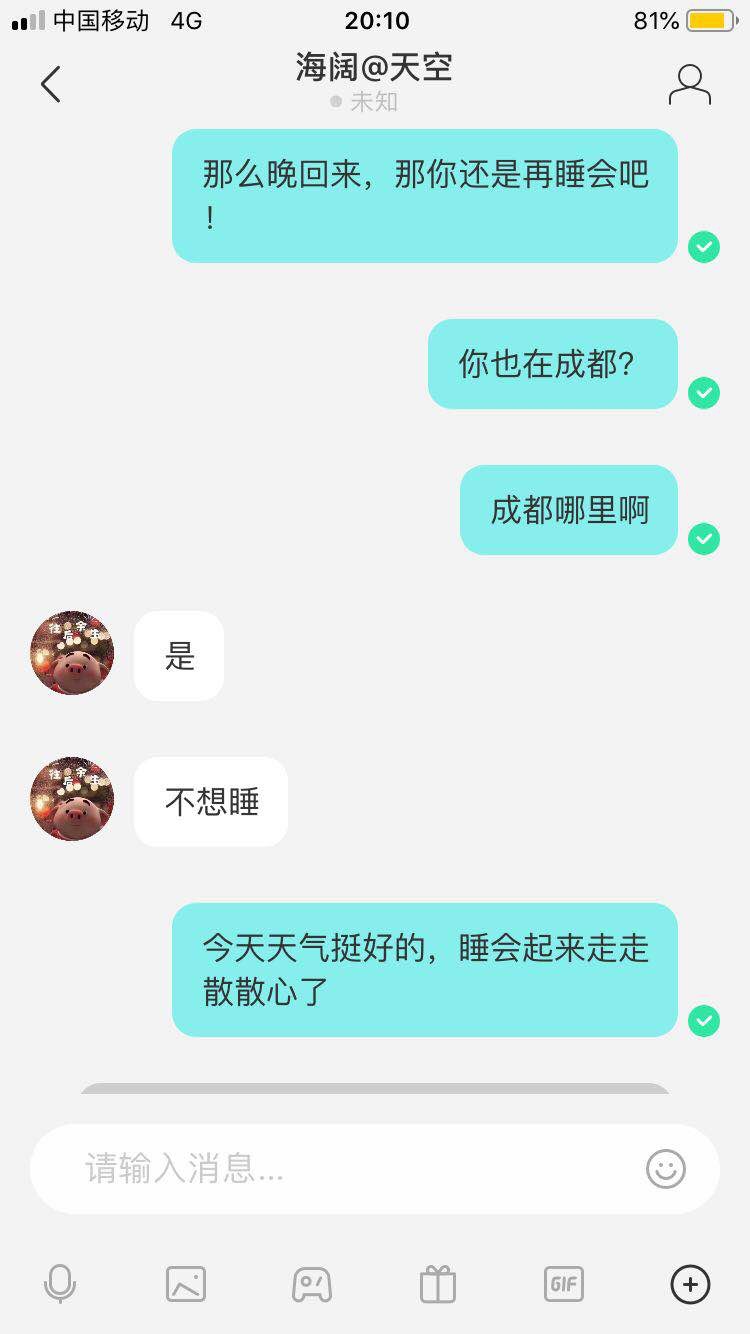Go back from the chat

point(50,85)
